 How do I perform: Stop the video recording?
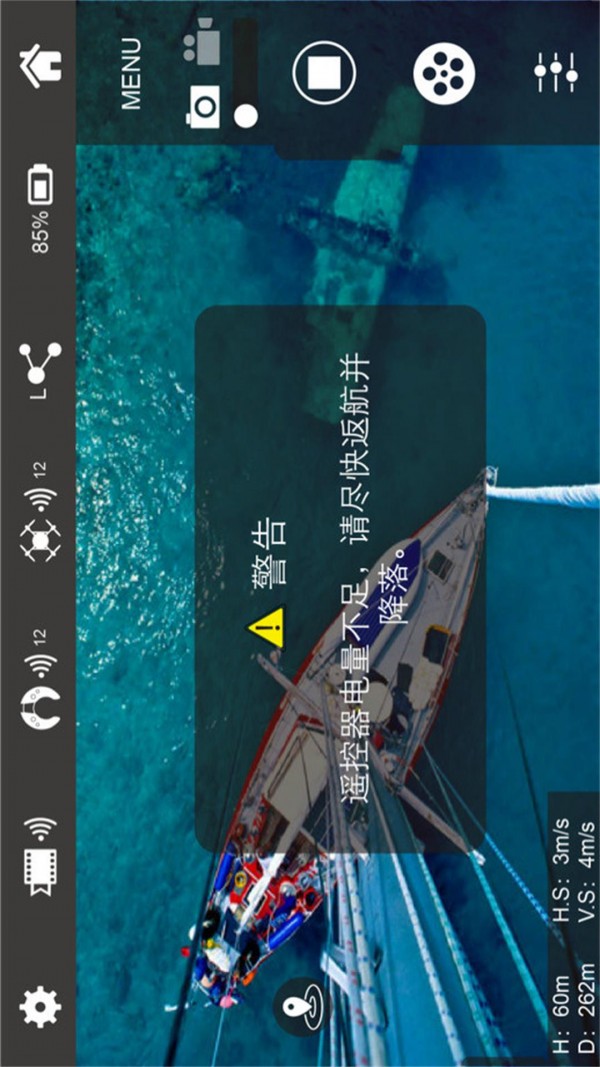click(x=324, y=74)
